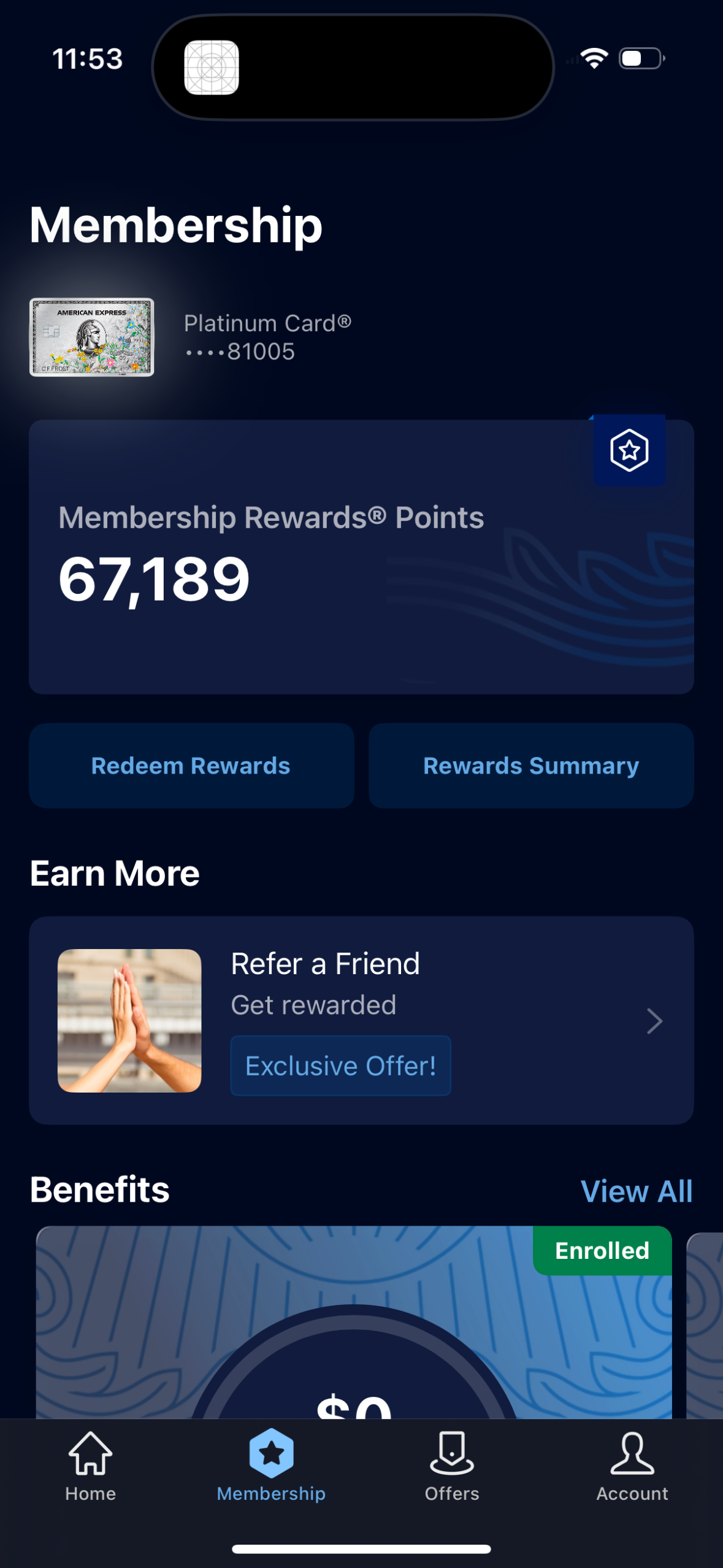Tap the 67,189 points total
Screen dimensions: 723x1568
155,577
